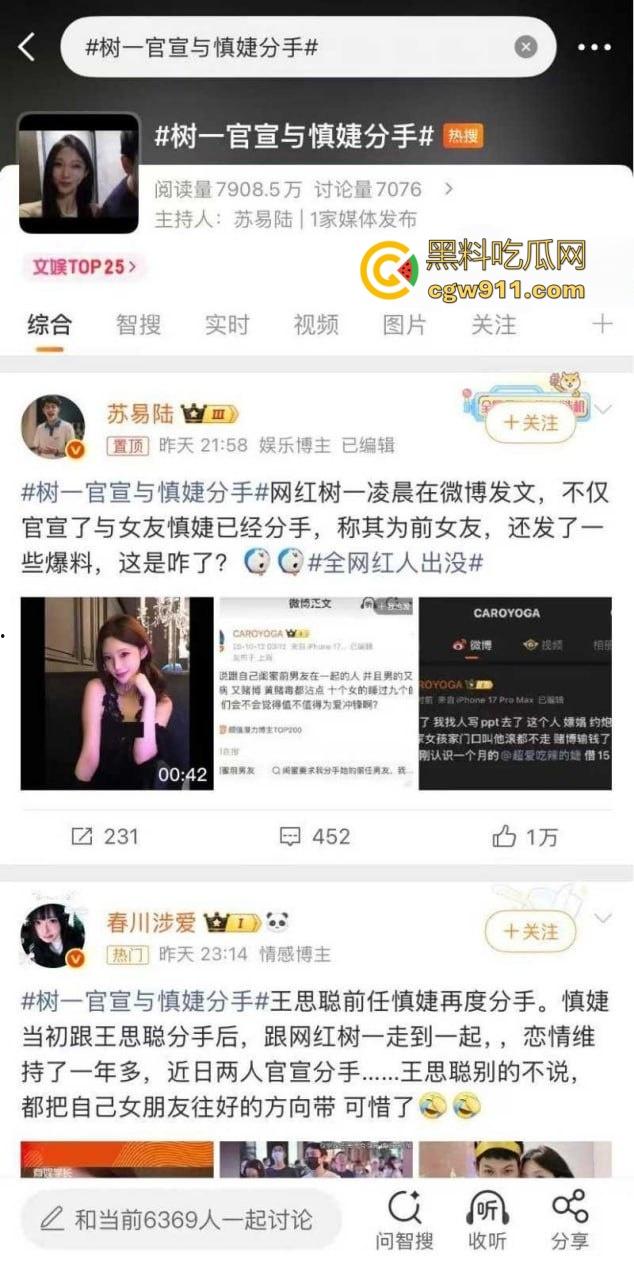Go back using the top-left arrow
Screen dimensions: 634x1280
click(27, 46)
